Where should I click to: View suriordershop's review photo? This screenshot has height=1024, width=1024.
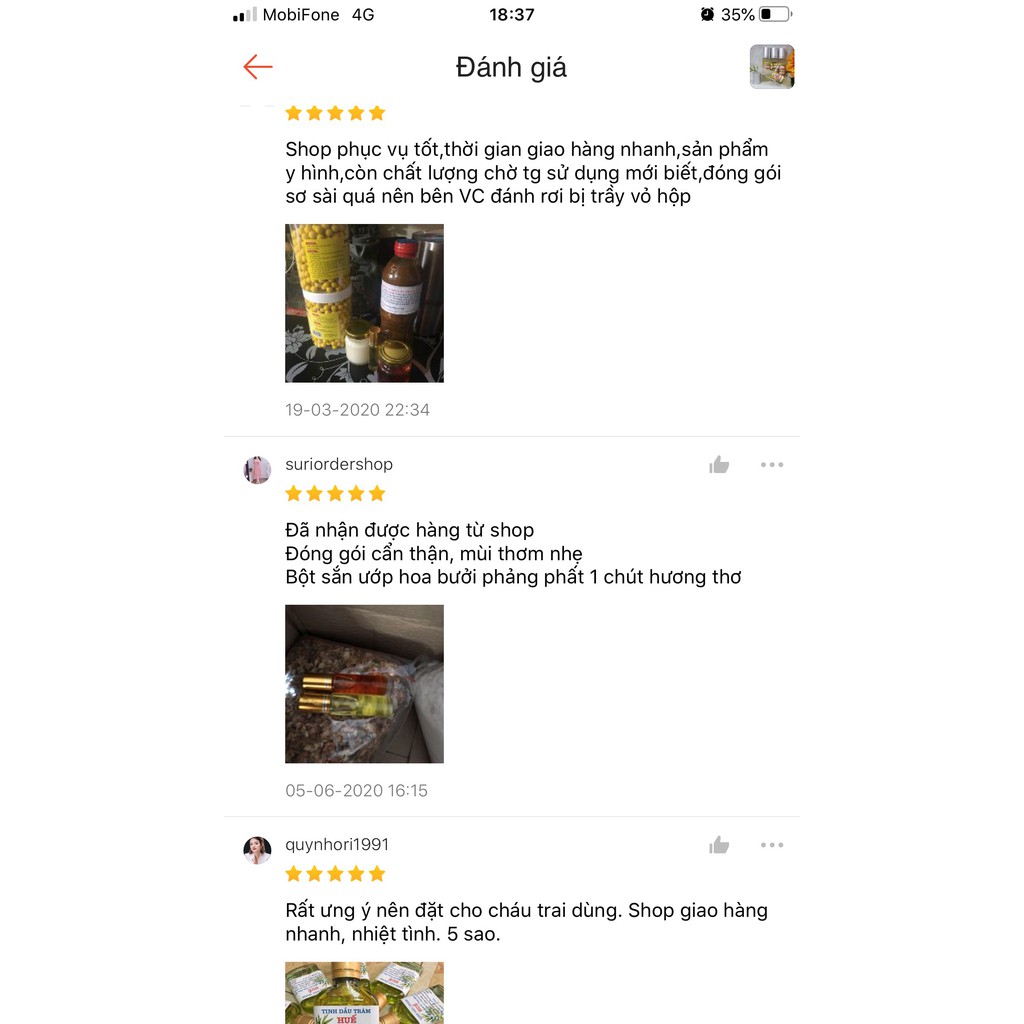point(364,684)
